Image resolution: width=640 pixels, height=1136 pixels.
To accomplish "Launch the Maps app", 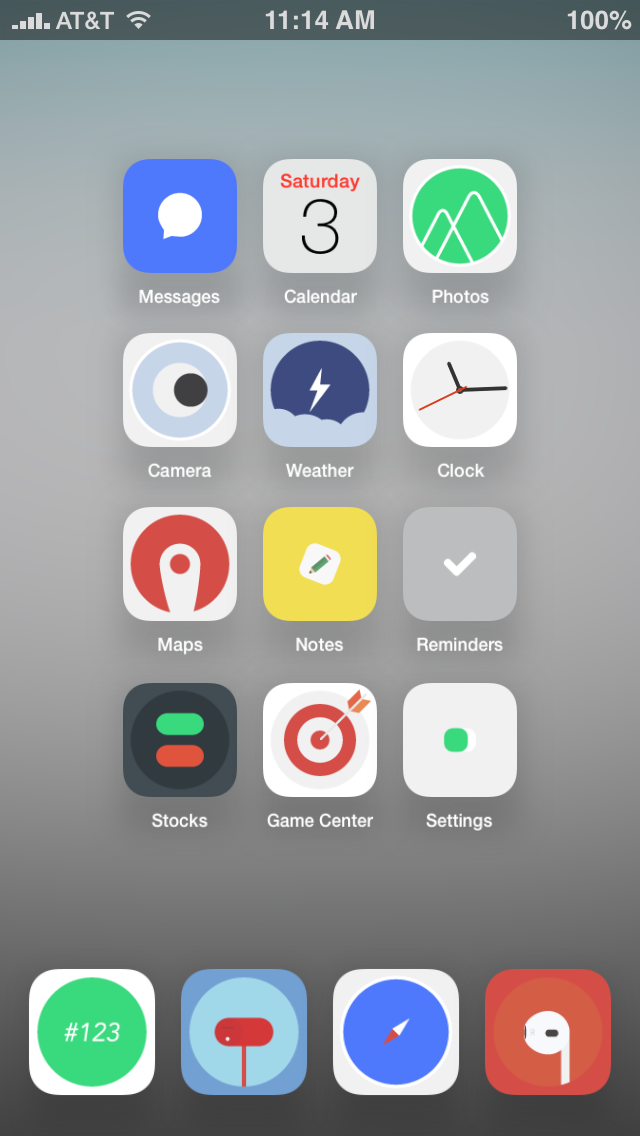I will click(x=180, y=564).
